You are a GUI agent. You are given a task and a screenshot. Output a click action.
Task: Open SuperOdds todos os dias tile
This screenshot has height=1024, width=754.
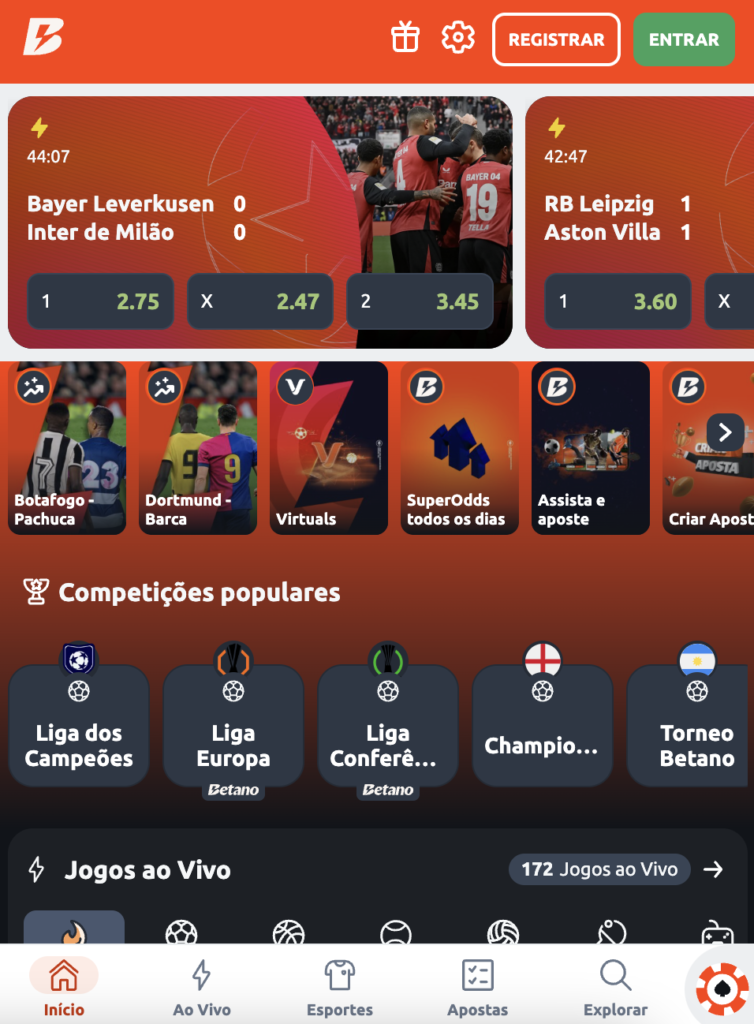point(460,448)
